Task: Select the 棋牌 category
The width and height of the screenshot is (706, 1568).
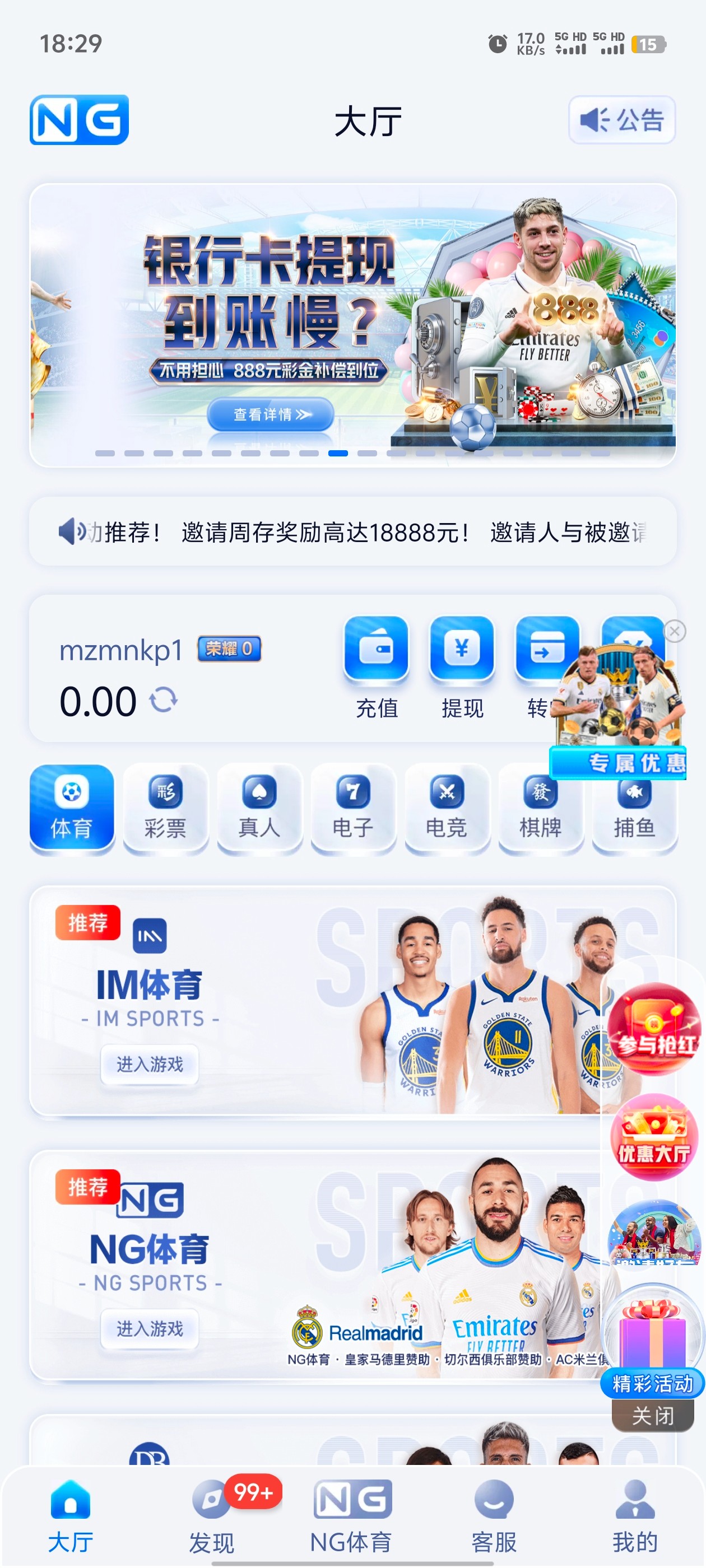Action: point(540,807)
